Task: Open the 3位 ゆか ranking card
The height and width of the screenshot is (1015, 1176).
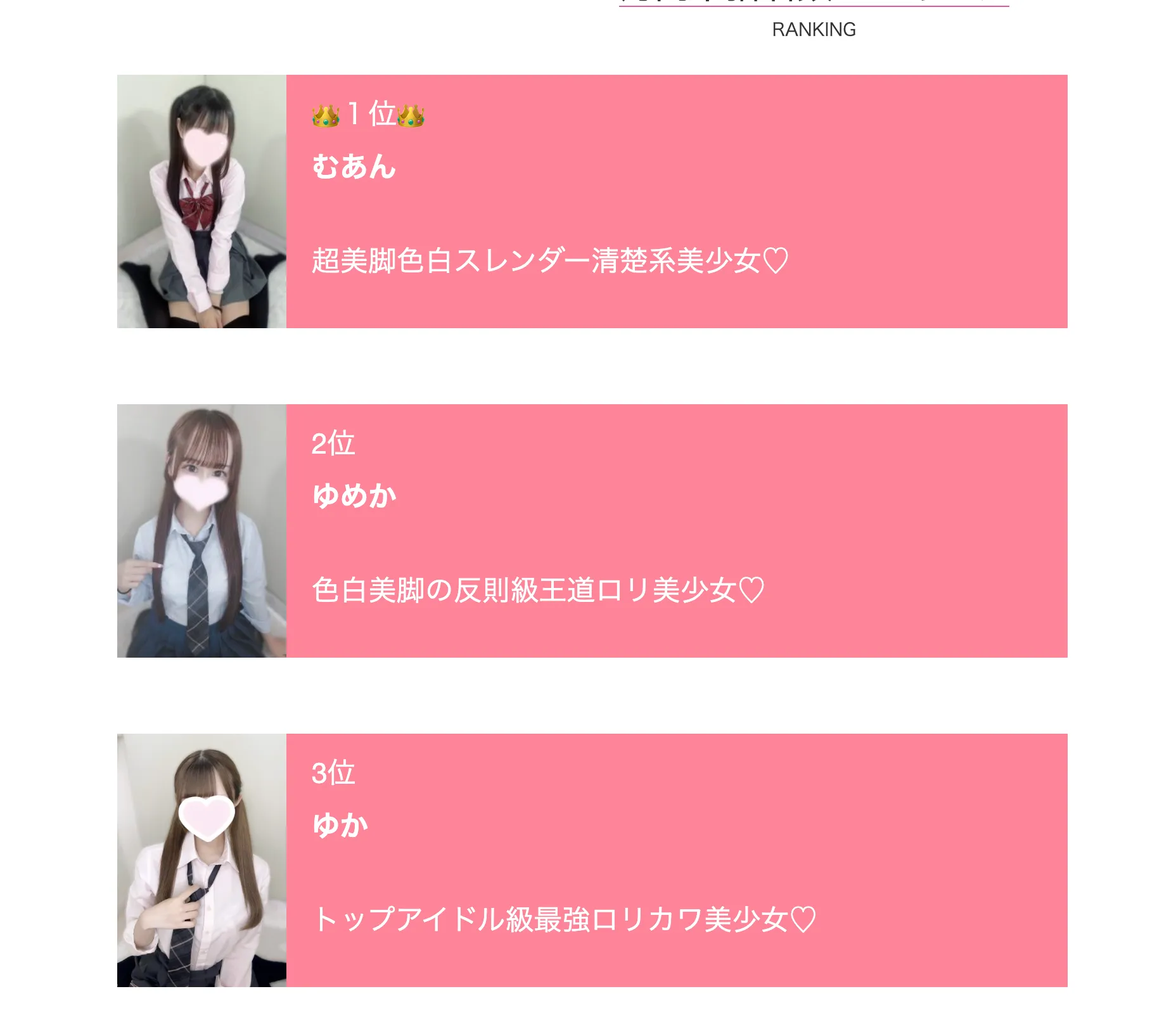Action: point(592,860)
